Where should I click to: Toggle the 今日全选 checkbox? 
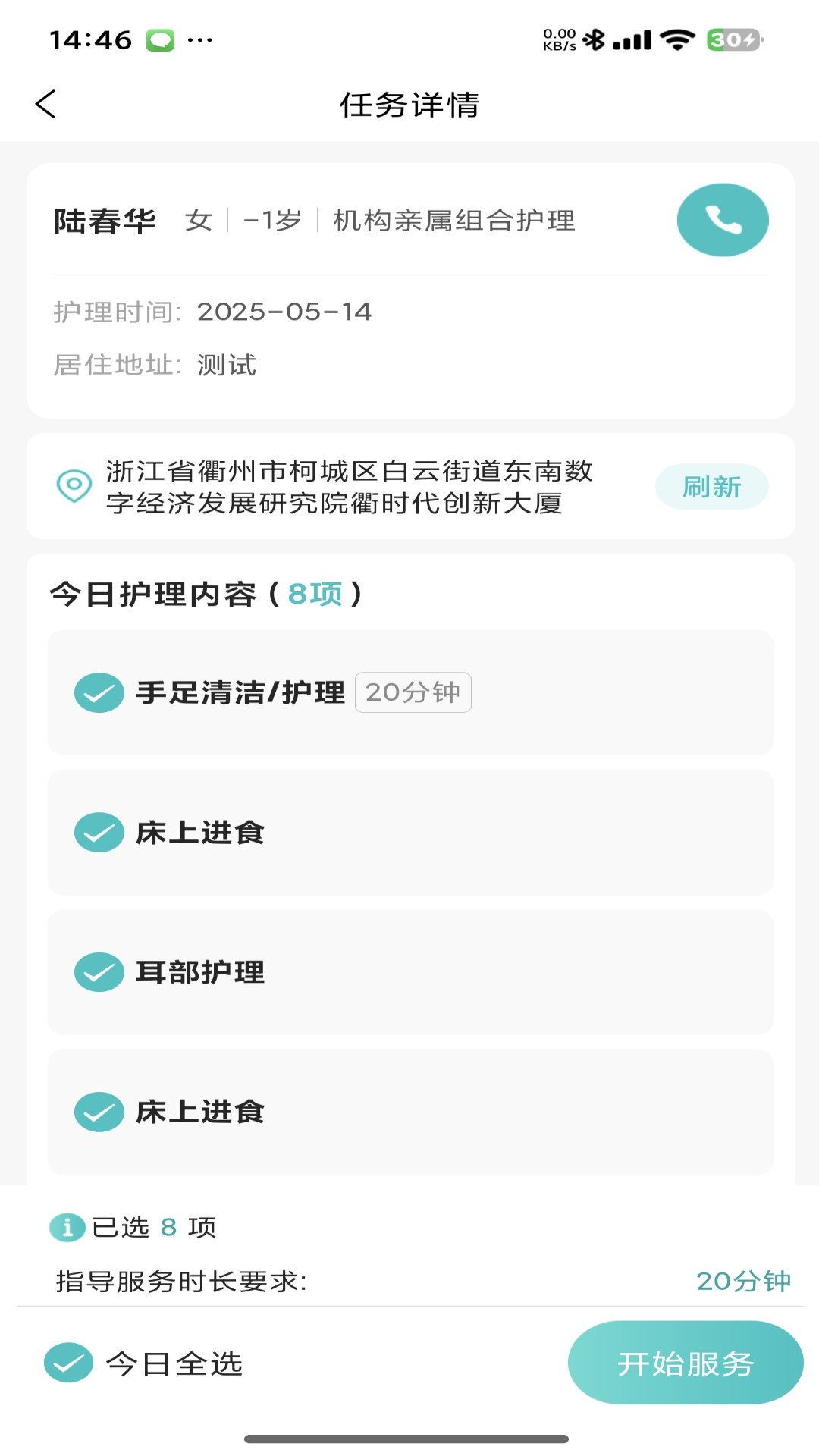tap(69, 1363)
